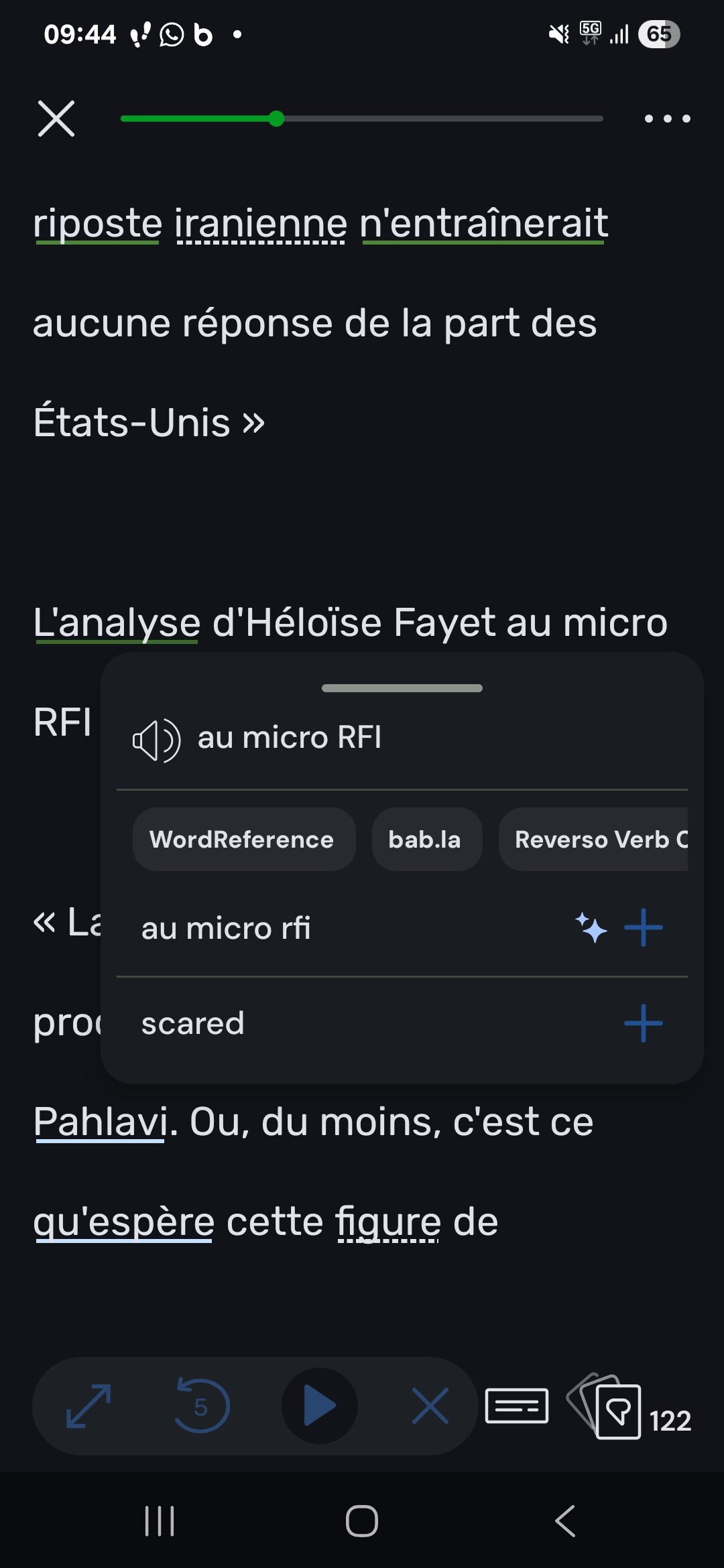The image size is (724, 1568).
Task: Dismiss the audio player bar
Action: point(430,1406)
